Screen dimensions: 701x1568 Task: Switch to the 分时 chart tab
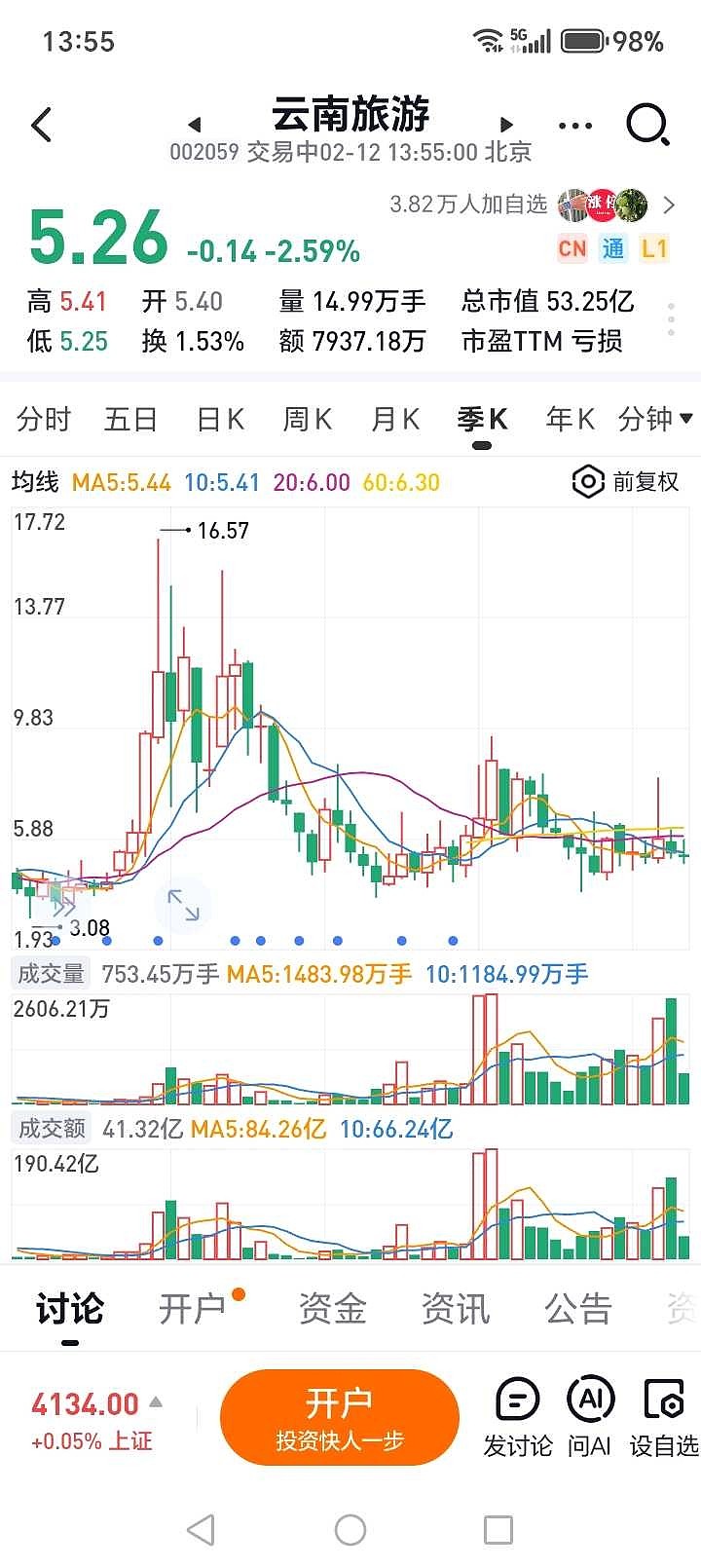click(x=44, y=420)
